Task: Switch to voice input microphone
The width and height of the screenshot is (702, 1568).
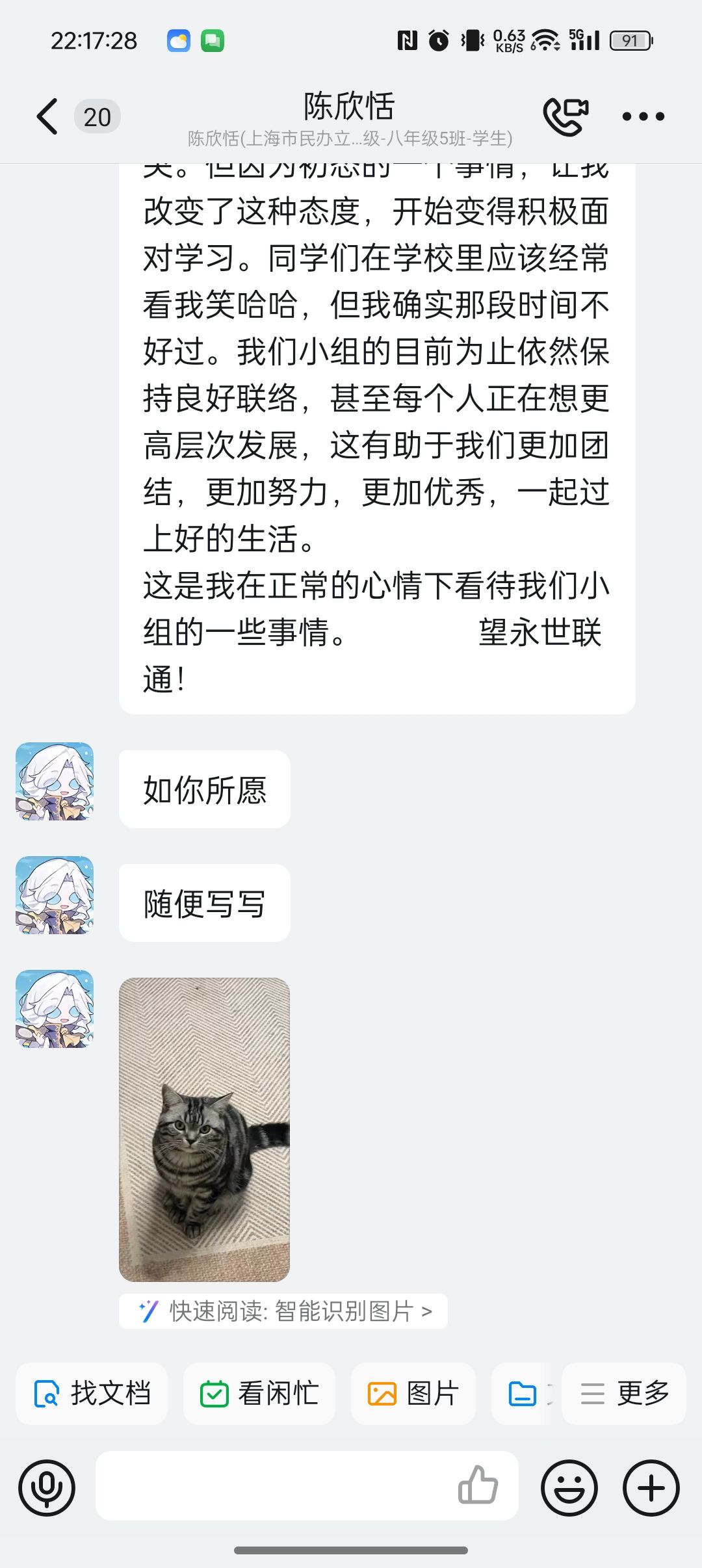Action: point(47,1487)
